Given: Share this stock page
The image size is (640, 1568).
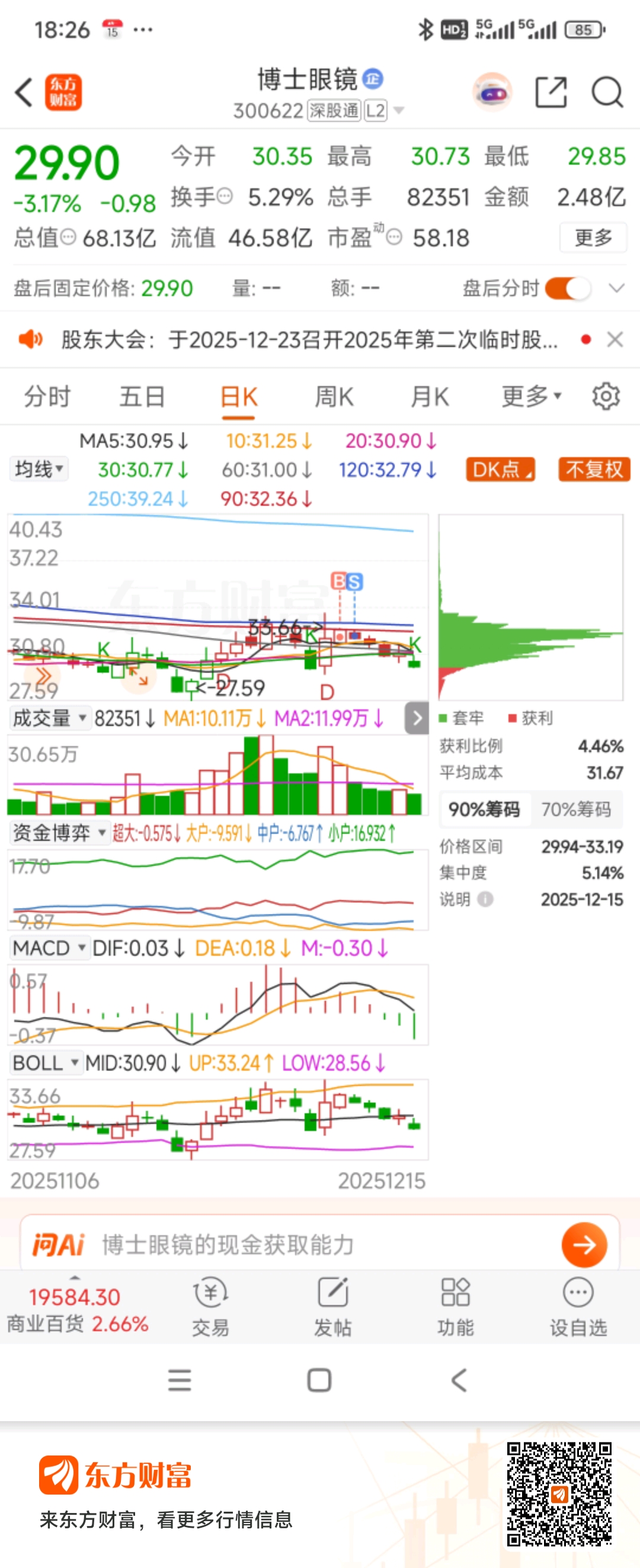Looking at the screenshot, I should pos(551,92).
